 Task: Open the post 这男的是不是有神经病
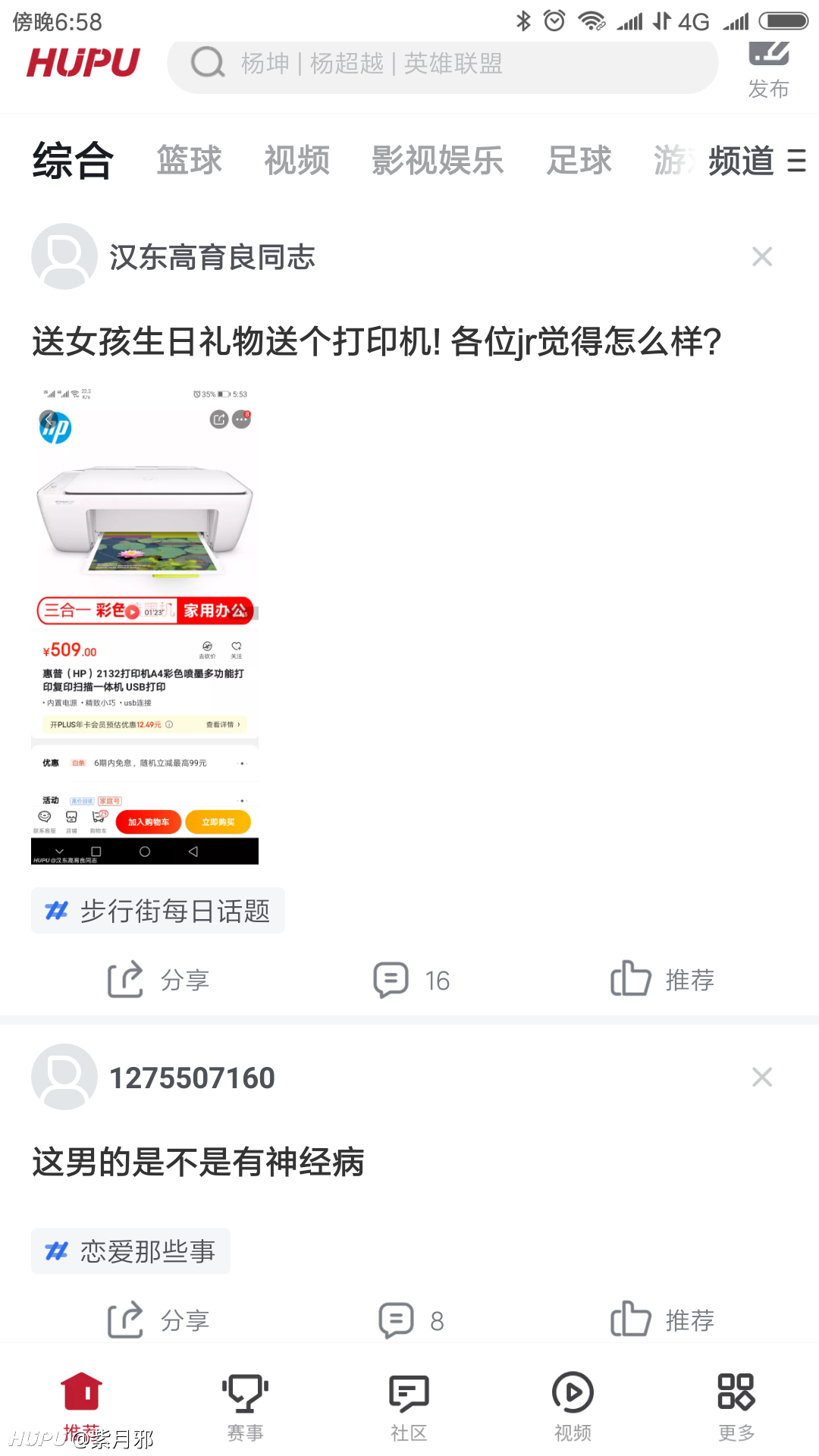pyautogui.click(x=198, y=1162)
